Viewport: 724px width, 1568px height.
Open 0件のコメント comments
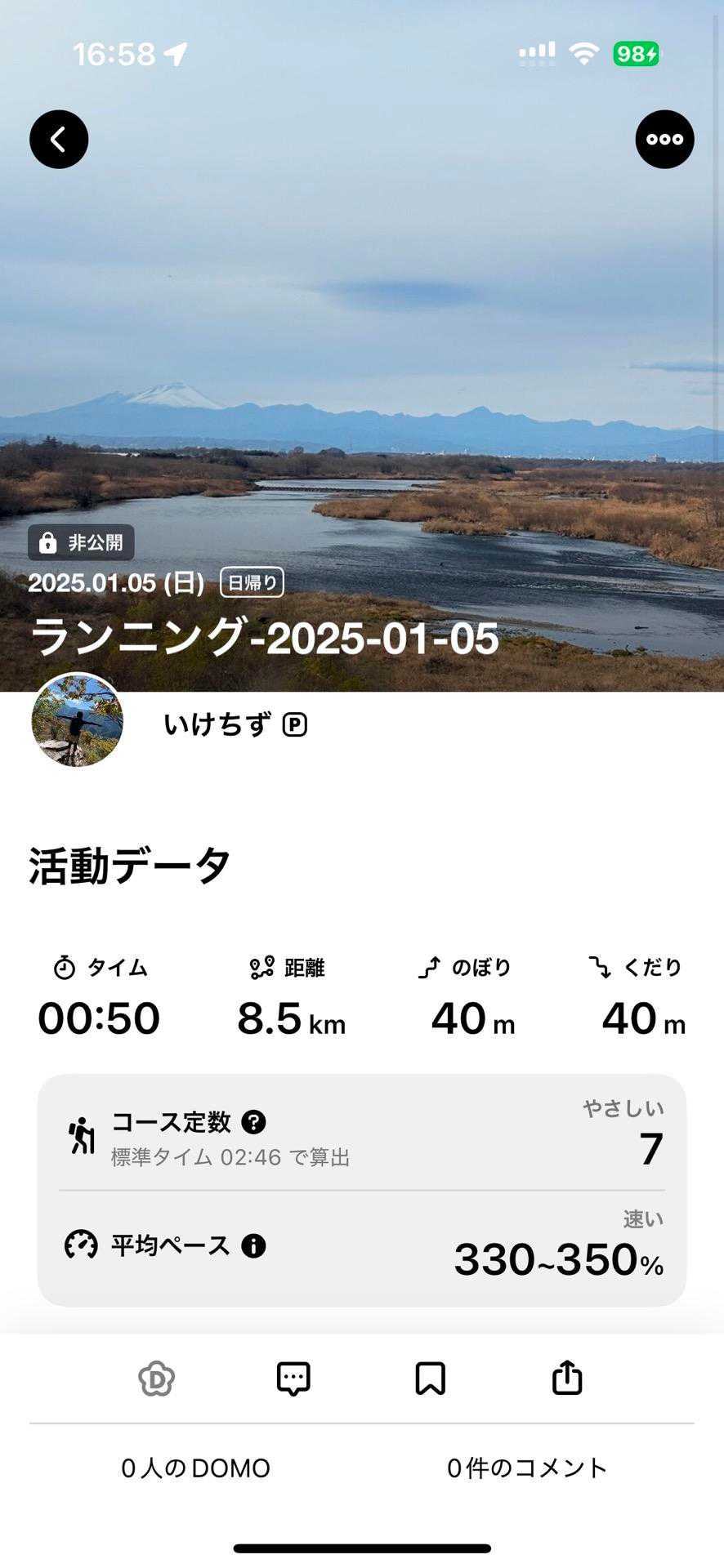pyautogui.click(x=527, y=1468)
